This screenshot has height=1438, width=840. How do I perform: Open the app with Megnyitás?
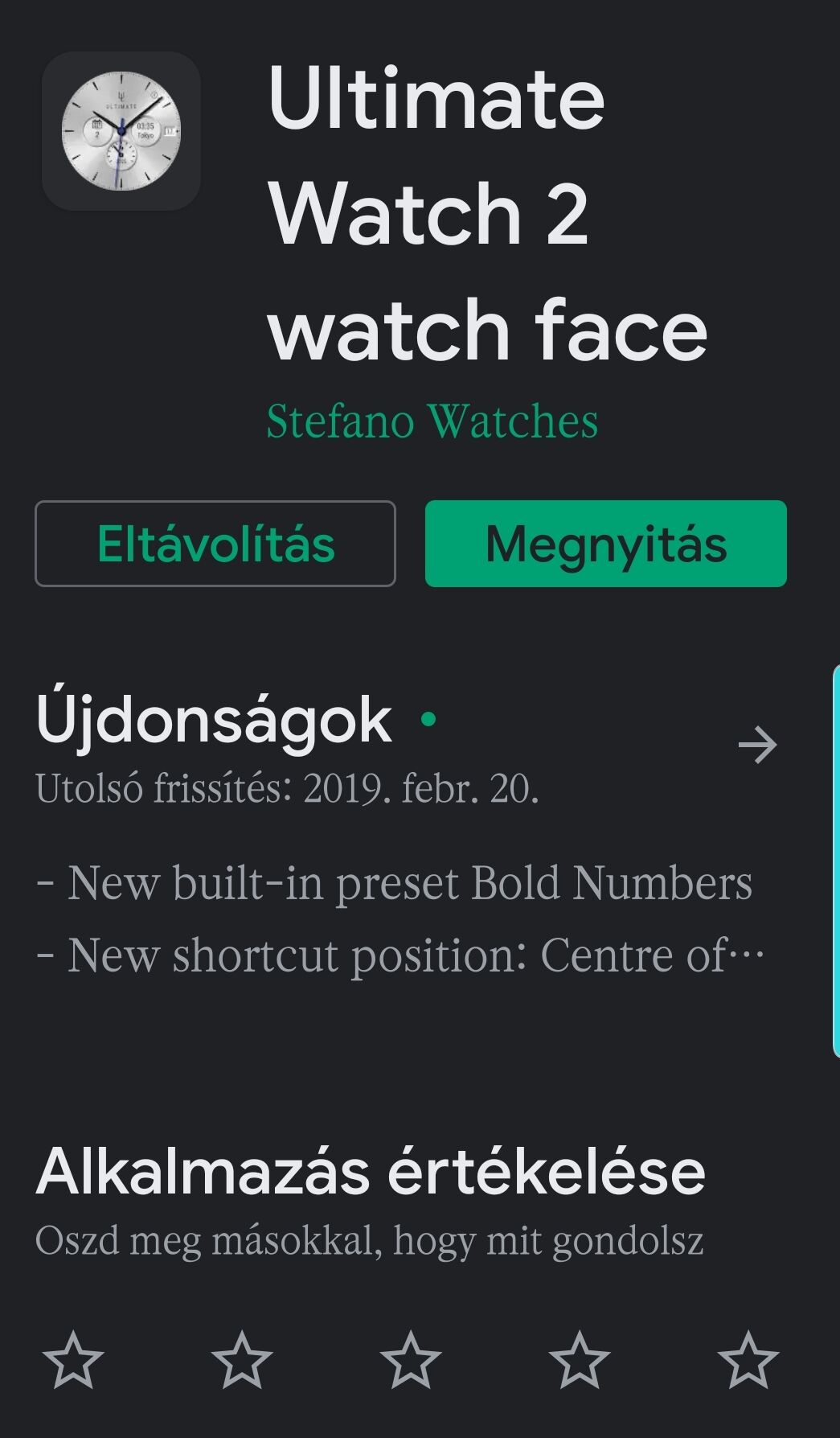coord(606,544)
